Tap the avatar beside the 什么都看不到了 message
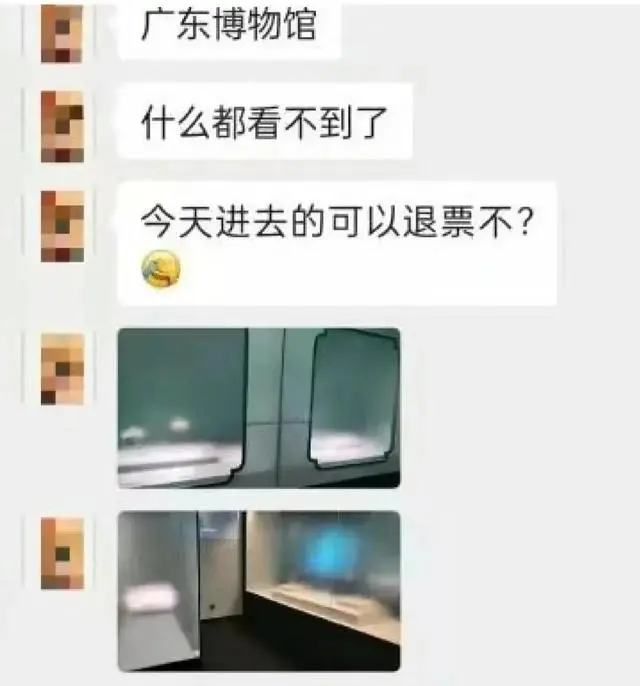The image size is (640, 686). click(62, 127)
